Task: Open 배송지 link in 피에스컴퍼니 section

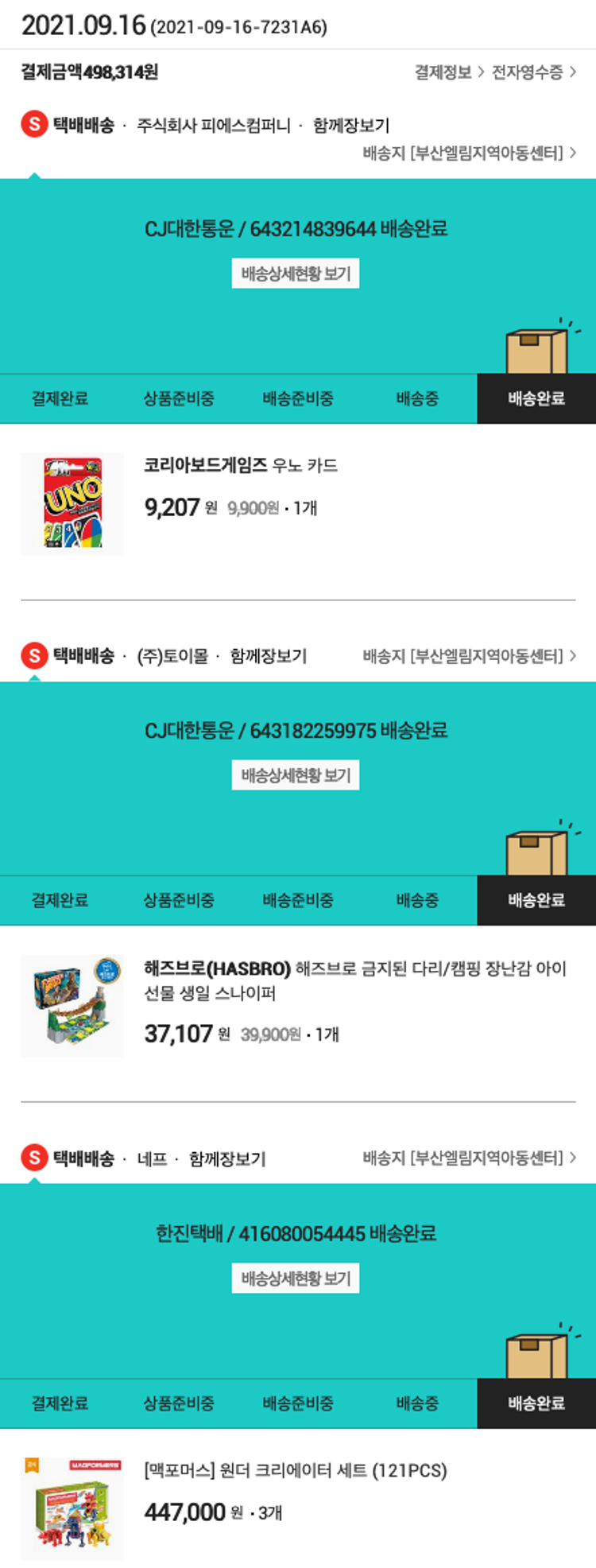Action: point(469,153)
